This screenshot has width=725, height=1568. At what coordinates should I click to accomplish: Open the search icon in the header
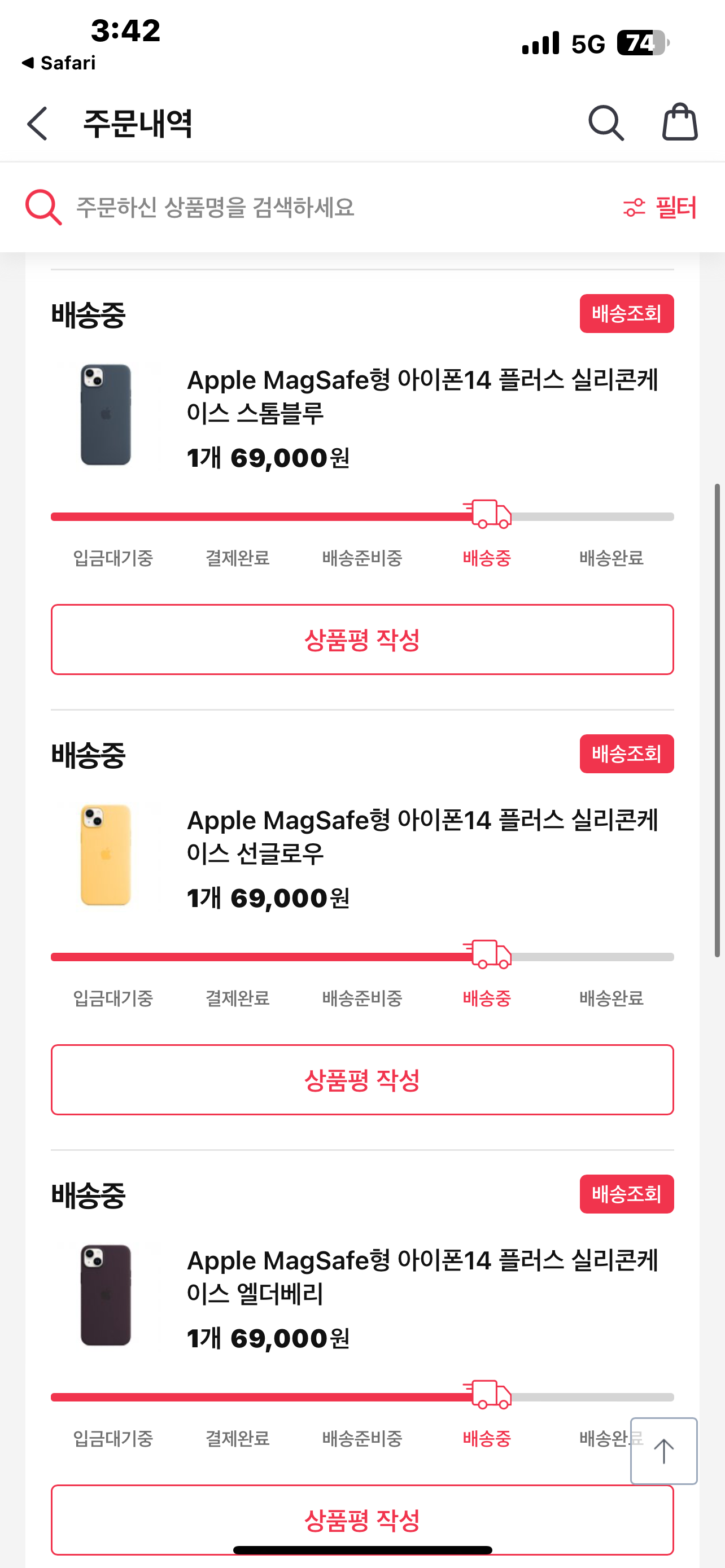606,123
